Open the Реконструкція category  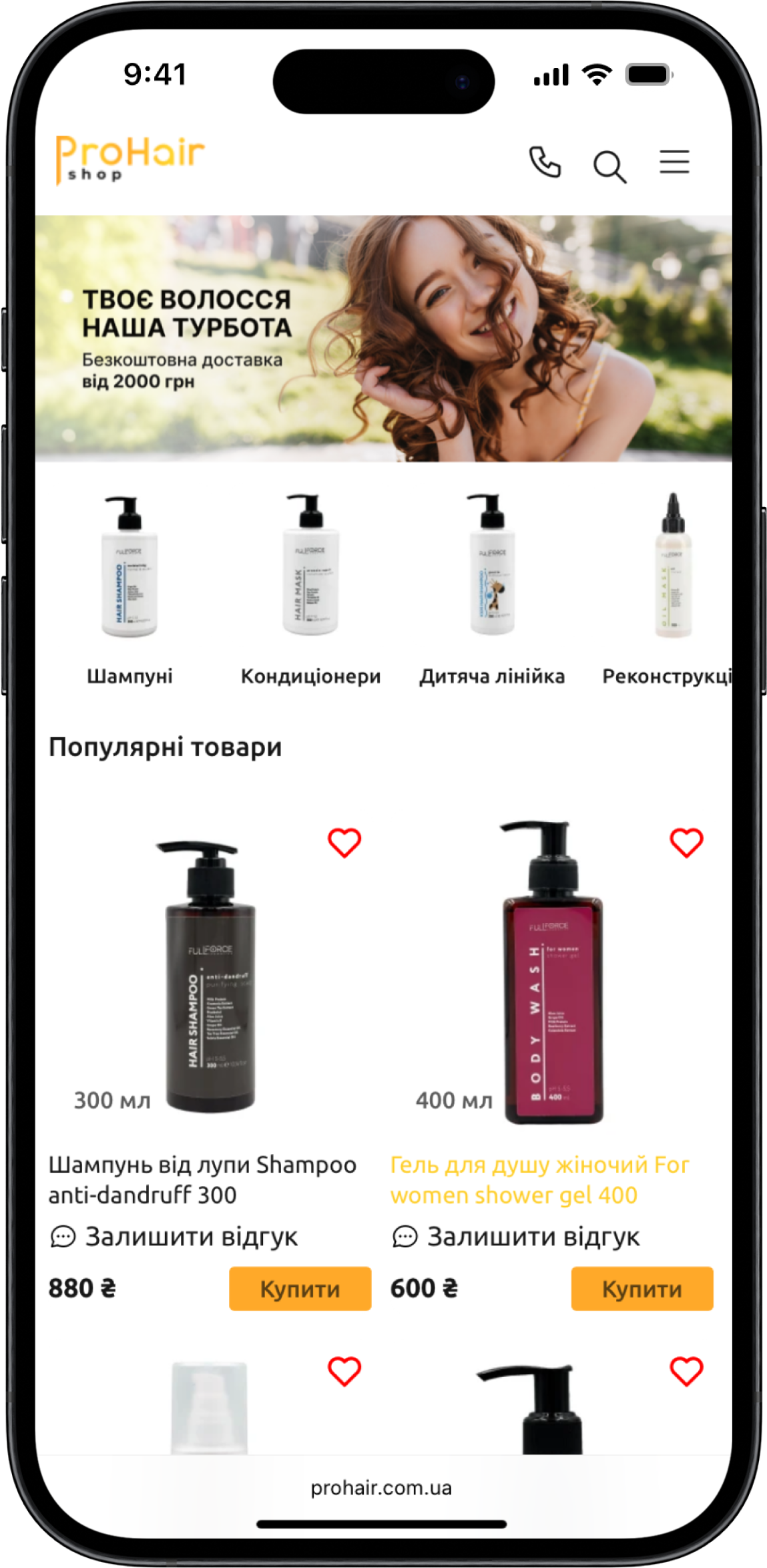point(668,588)
